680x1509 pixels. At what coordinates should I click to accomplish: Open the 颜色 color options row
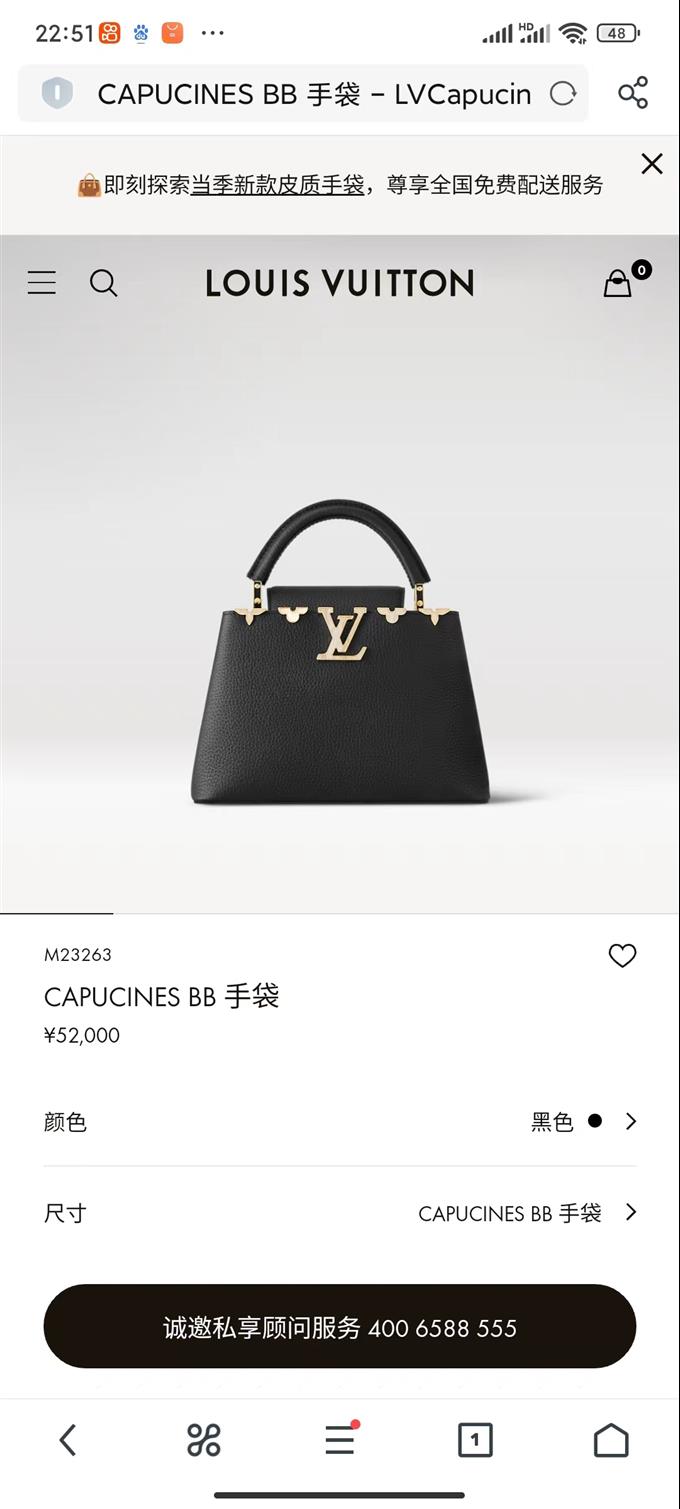(x=340, y=1121)
